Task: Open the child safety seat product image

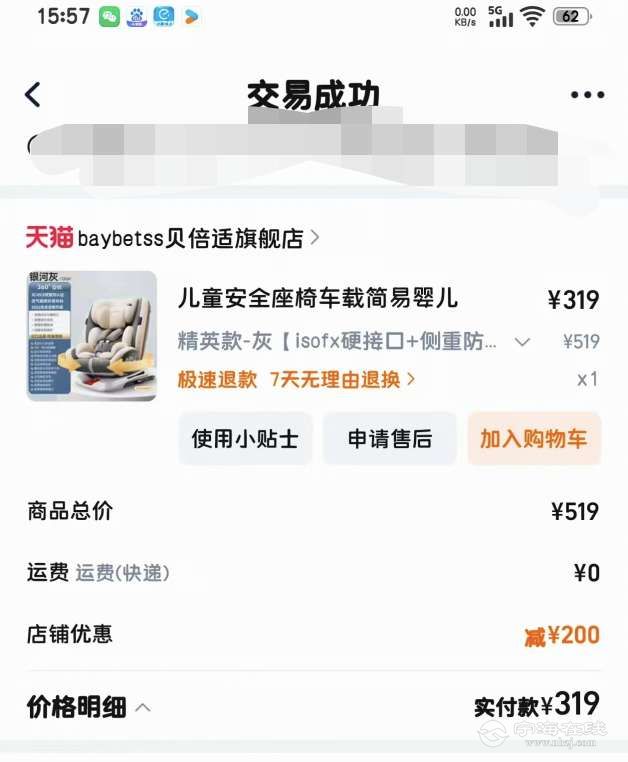Action: [91, 336]
